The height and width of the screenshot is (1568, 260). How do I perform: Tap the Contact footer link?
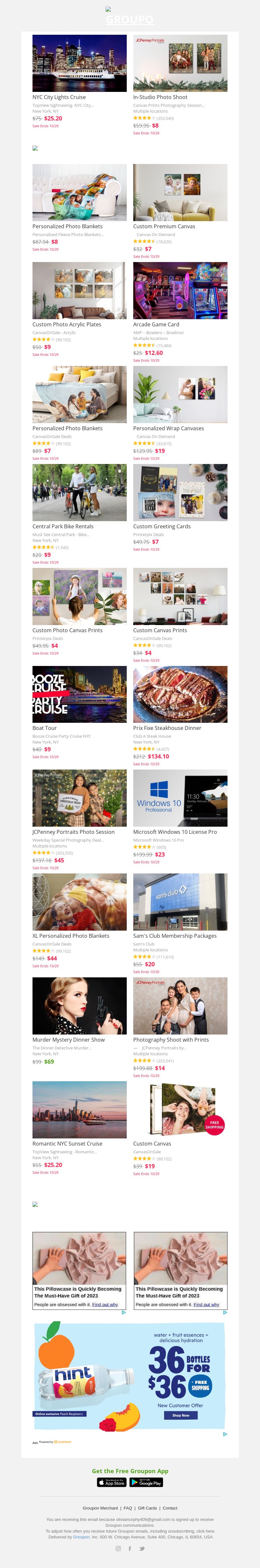170,1508
